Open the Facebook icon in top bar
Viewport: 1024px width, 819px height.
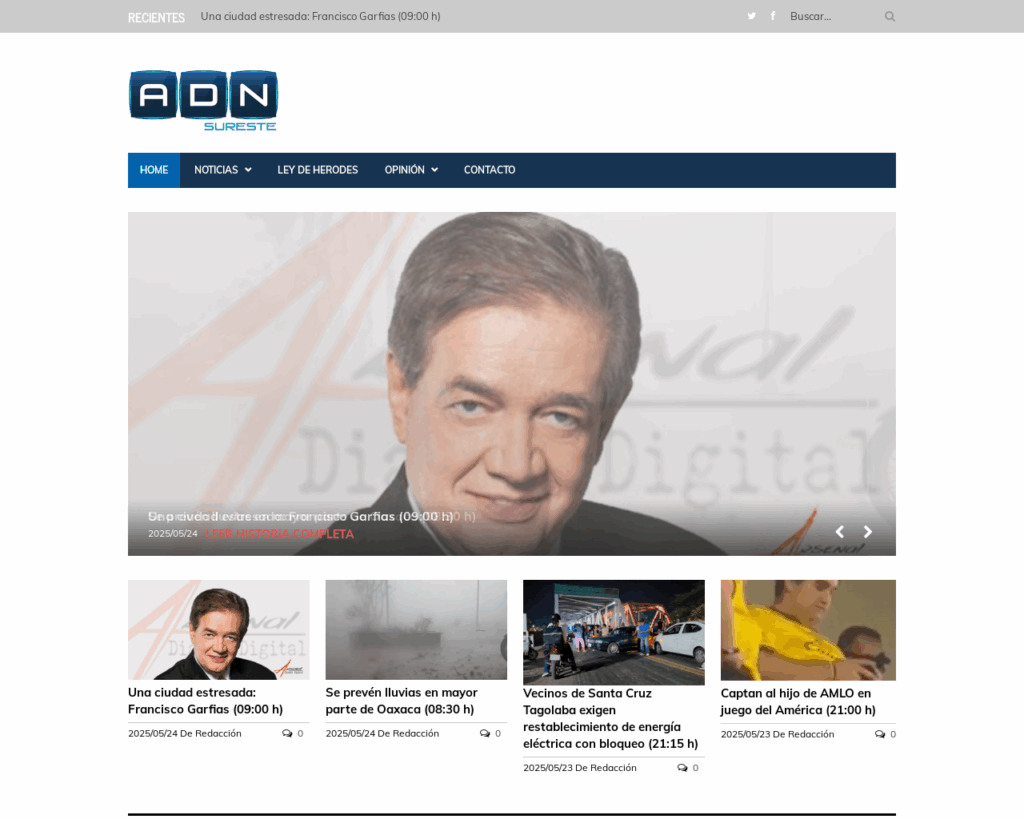click(772, 16)
